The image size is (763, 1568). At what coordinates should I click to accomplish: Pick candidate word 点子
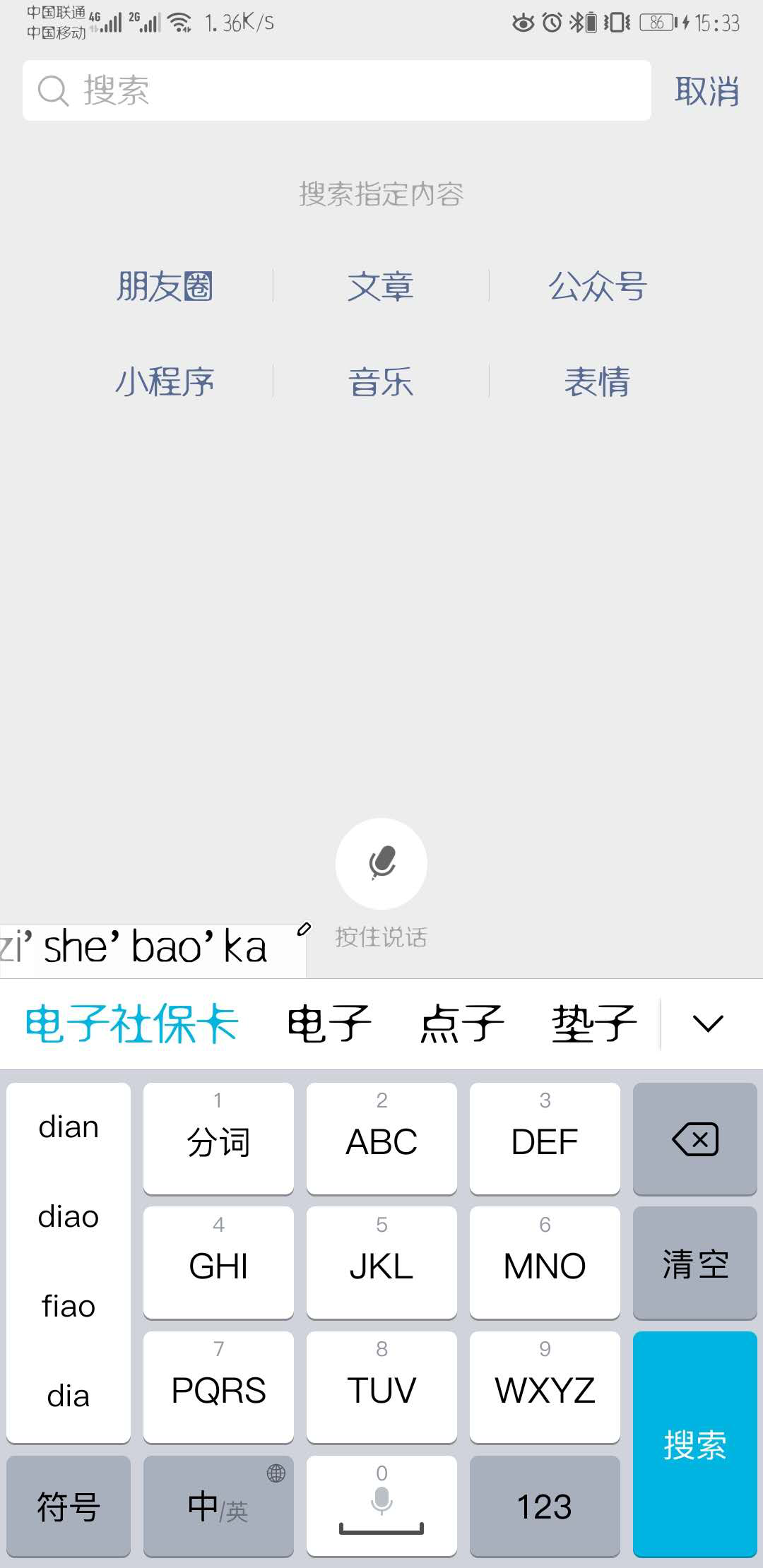coord(463,1023)
